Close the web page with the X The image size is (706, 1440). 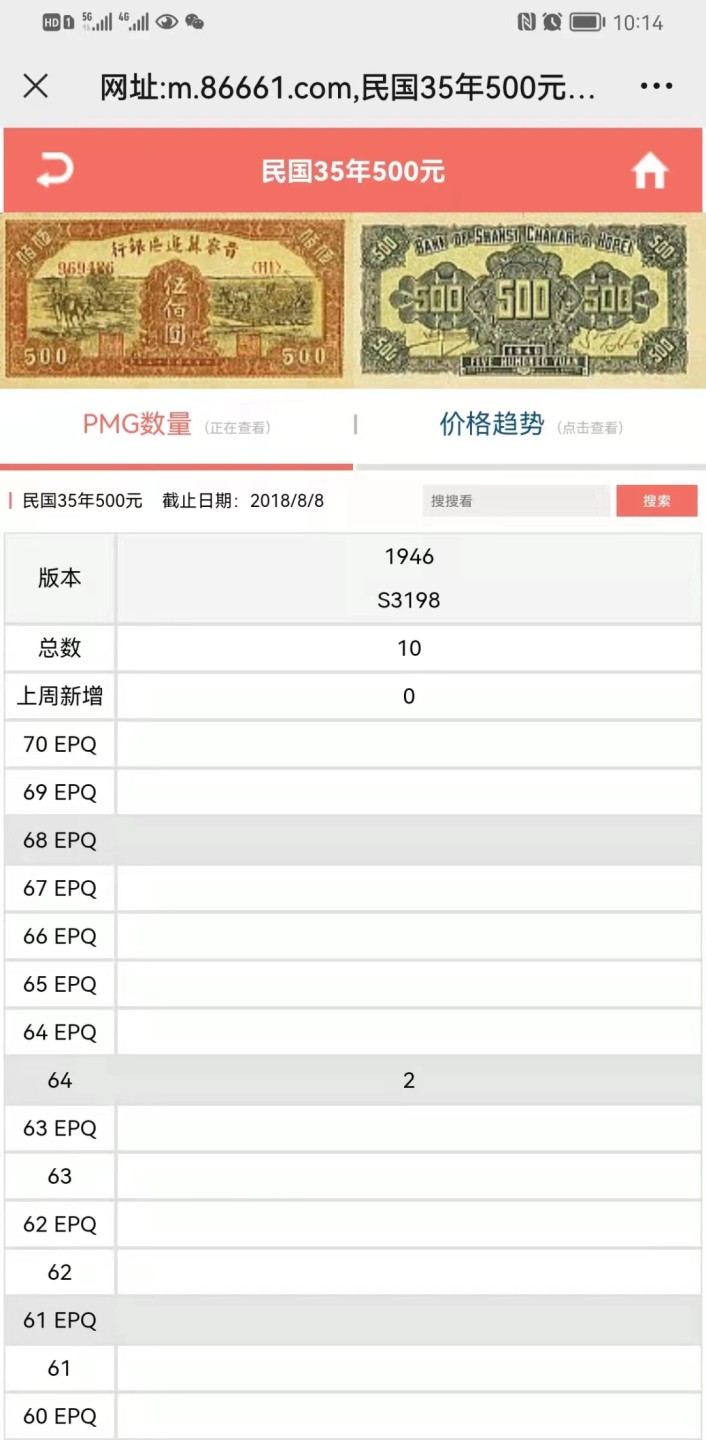[x=36, y=87]
